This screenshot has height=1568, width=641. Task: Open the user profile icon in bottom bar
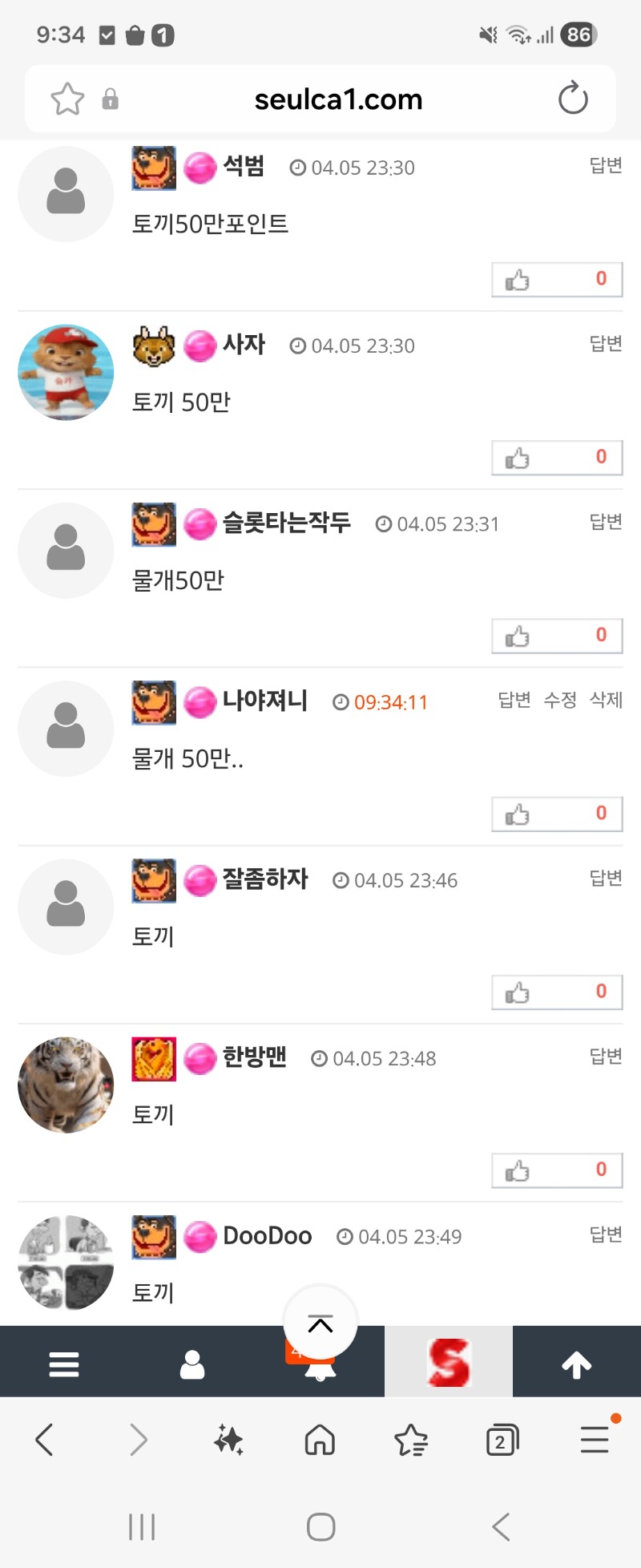coord(192,1364)
